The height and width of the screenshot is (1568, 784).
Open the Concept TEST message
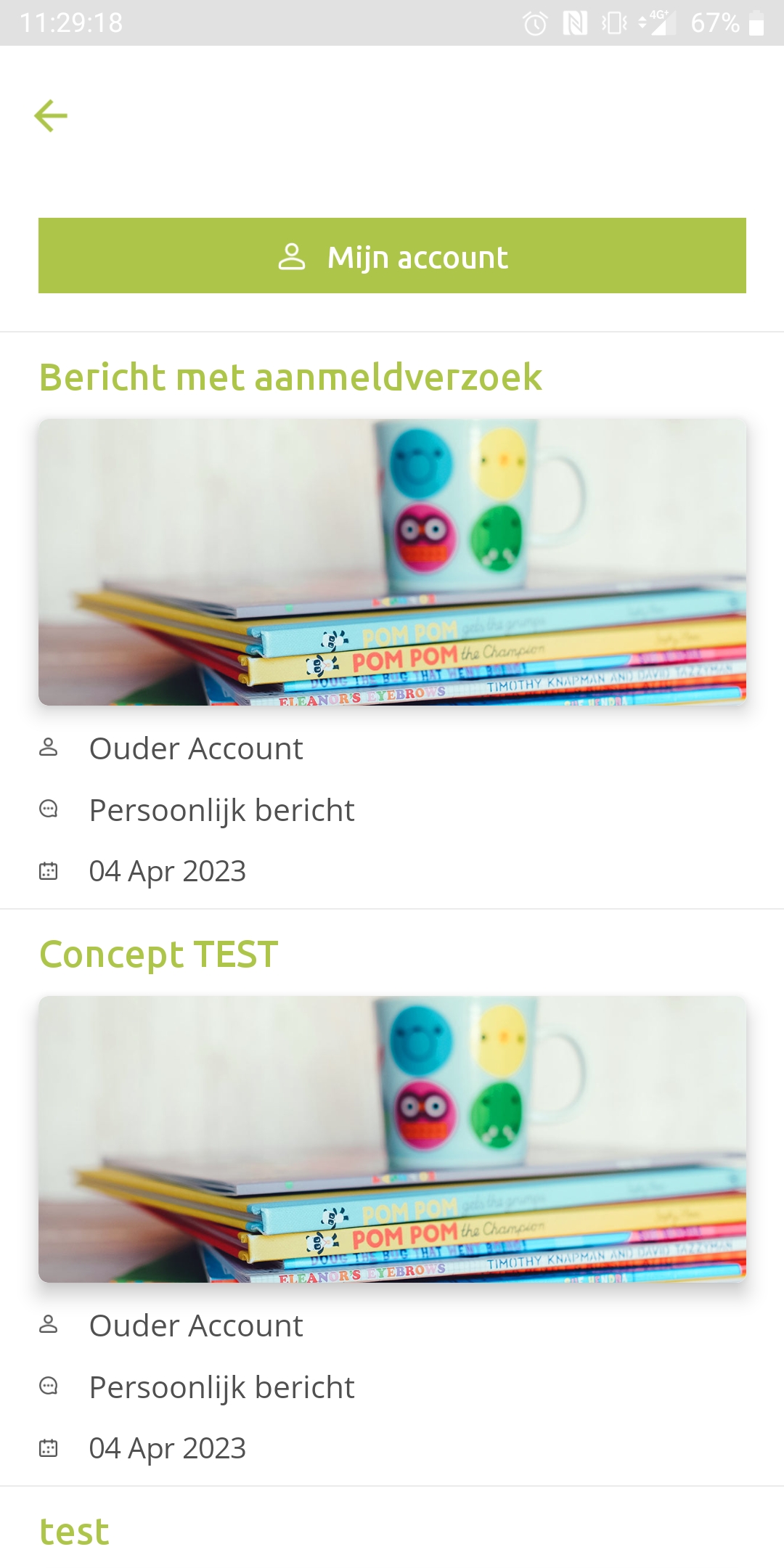point(159,955)
